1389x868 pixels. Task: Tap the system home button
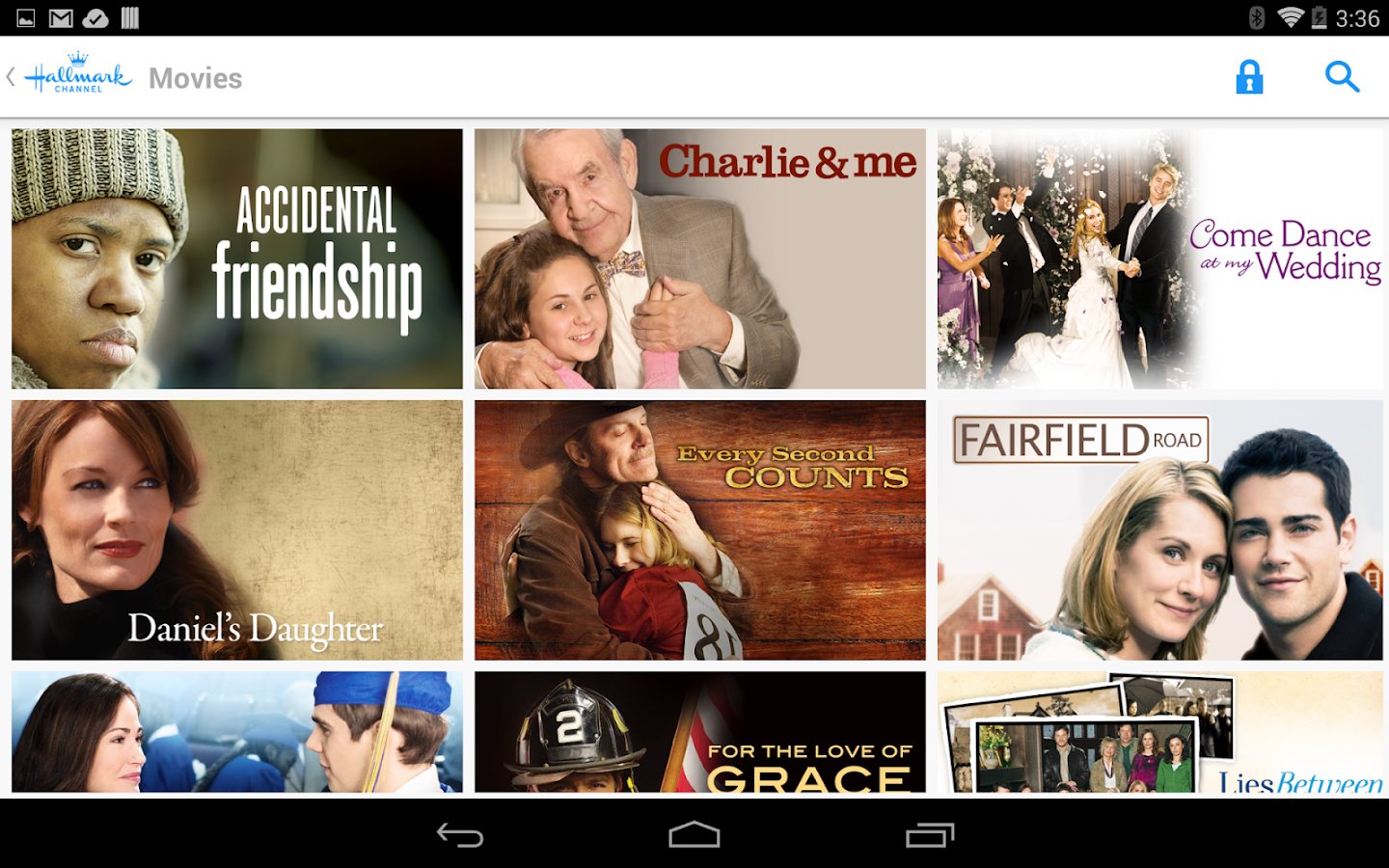click(x=694, y=834)
